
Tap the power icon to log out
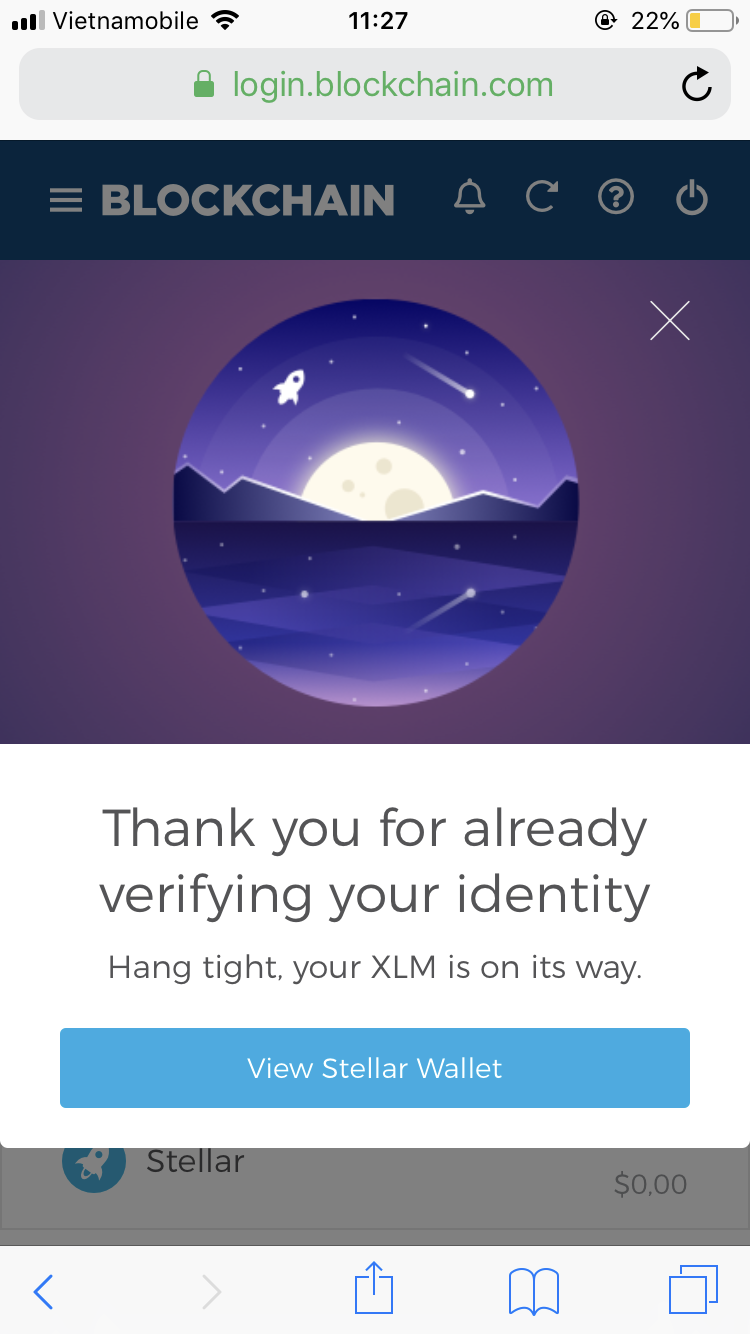point(692,198)
